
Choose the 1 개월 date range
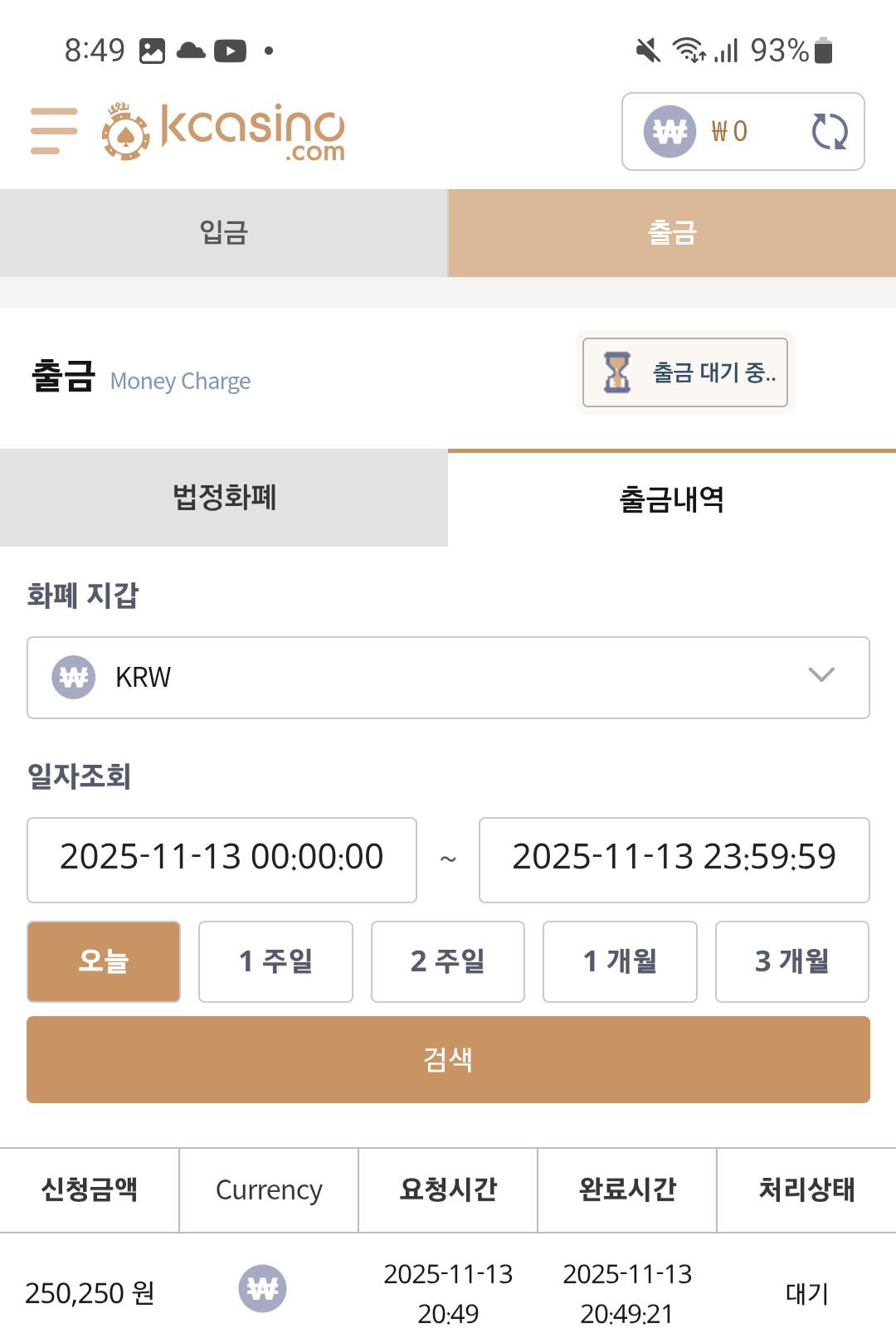620,961
